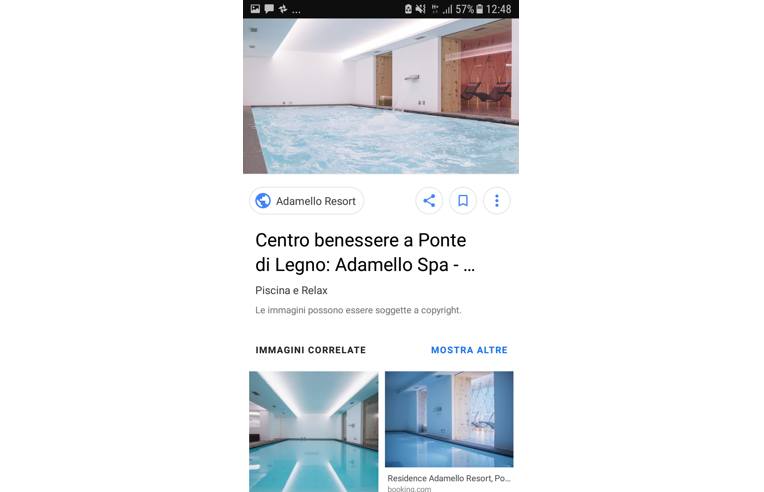Open the Adamello Resort website chip
764x492 pixels.
click(x=306, y=201)
